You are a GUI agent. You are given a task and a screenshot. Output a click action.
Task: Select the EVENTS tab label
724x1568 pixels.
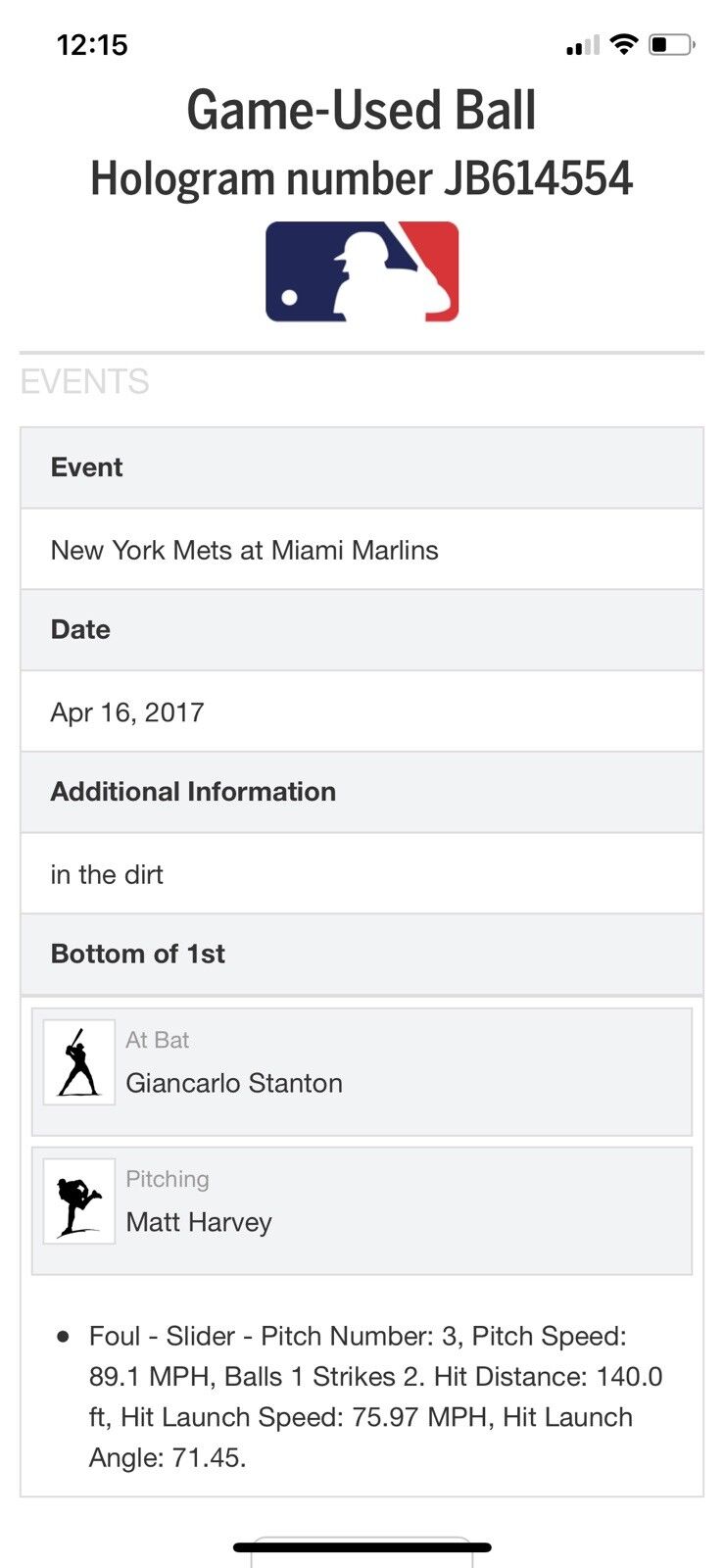pyautogui.click(x=85, y=382)
